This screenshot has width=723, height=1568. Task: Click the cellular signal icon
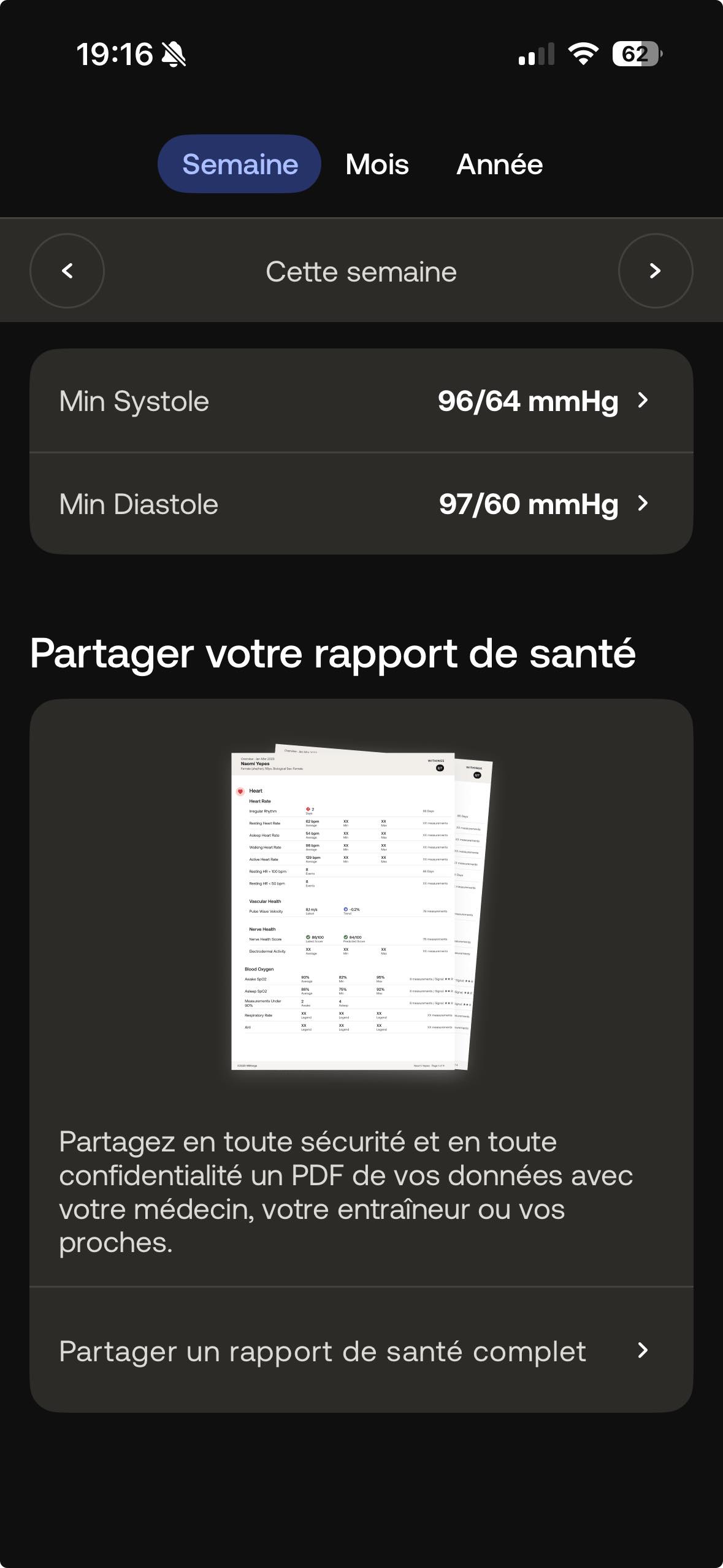point(535,55)
